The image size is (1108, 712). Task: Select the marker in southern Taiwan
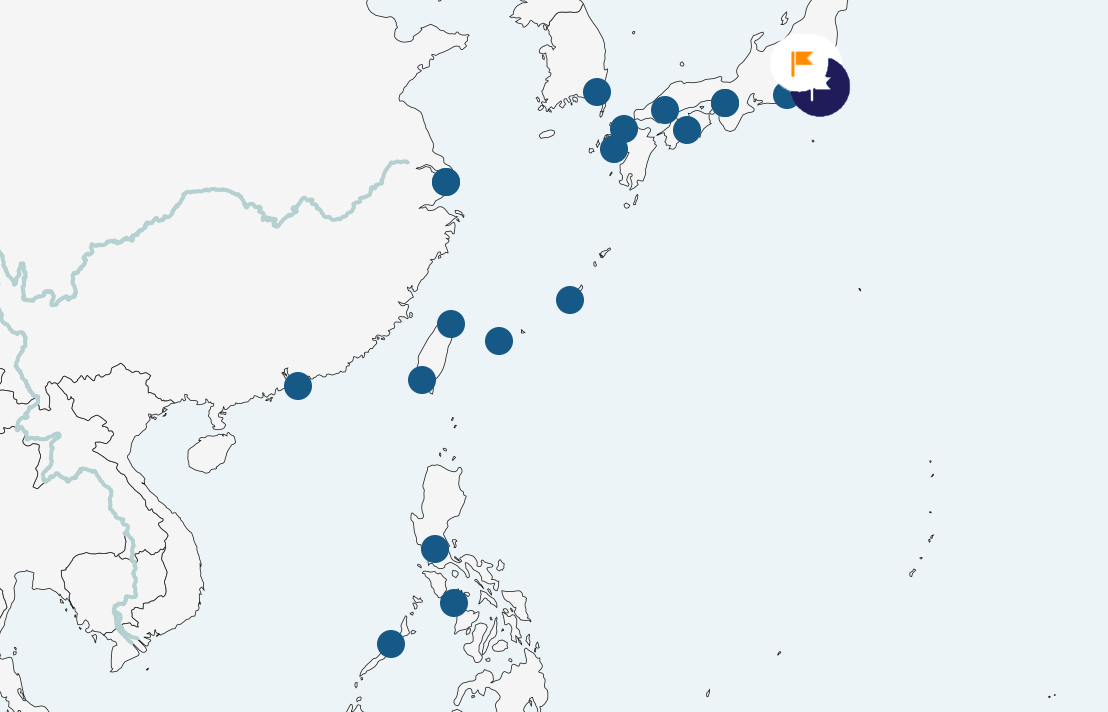(x=422, y=380)
